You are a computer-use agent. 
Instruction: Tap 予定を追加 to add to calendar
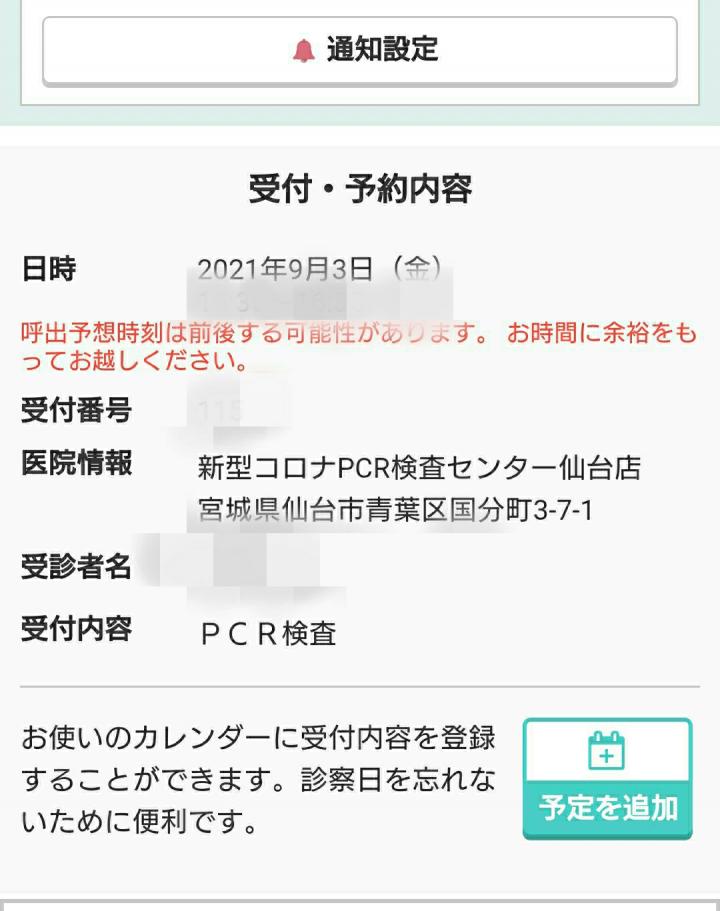coord(607,778)
